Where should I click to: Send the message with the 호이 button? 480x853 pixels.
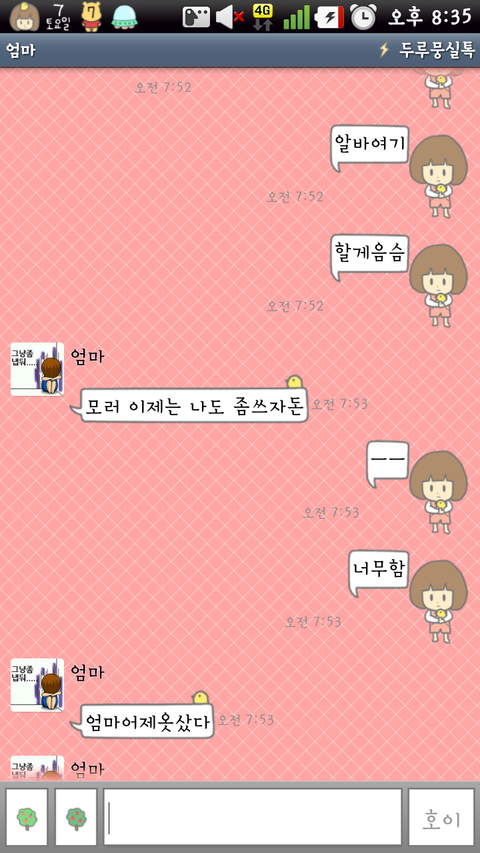point(441,817)
